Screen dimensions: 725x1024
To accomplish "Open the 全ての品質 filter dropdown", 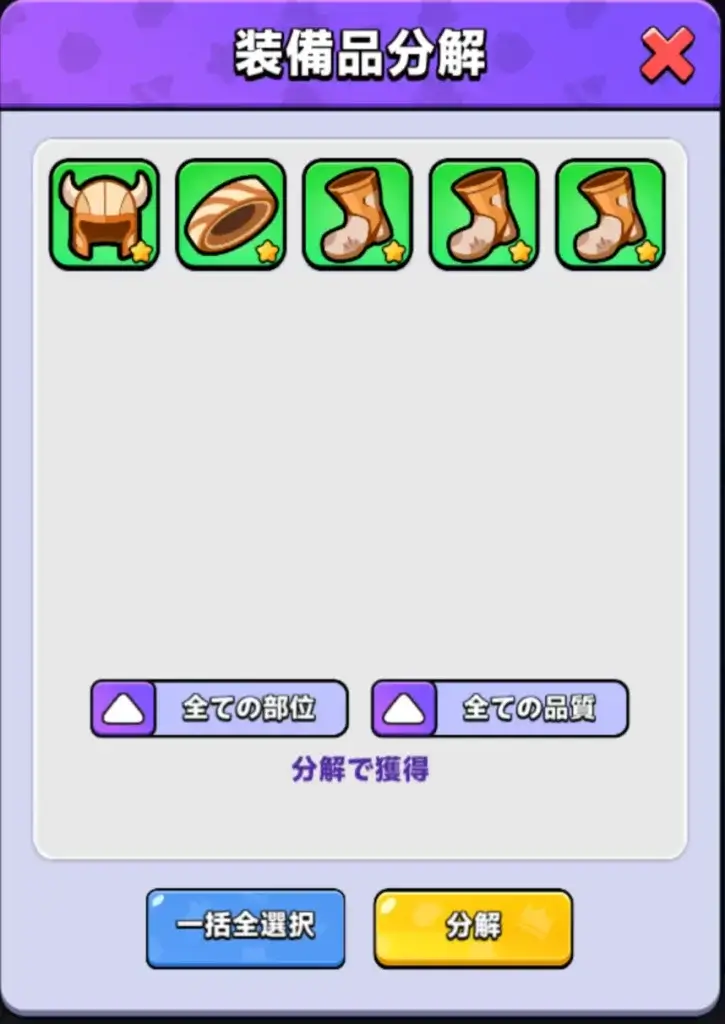I will click(x=500, y=709).
